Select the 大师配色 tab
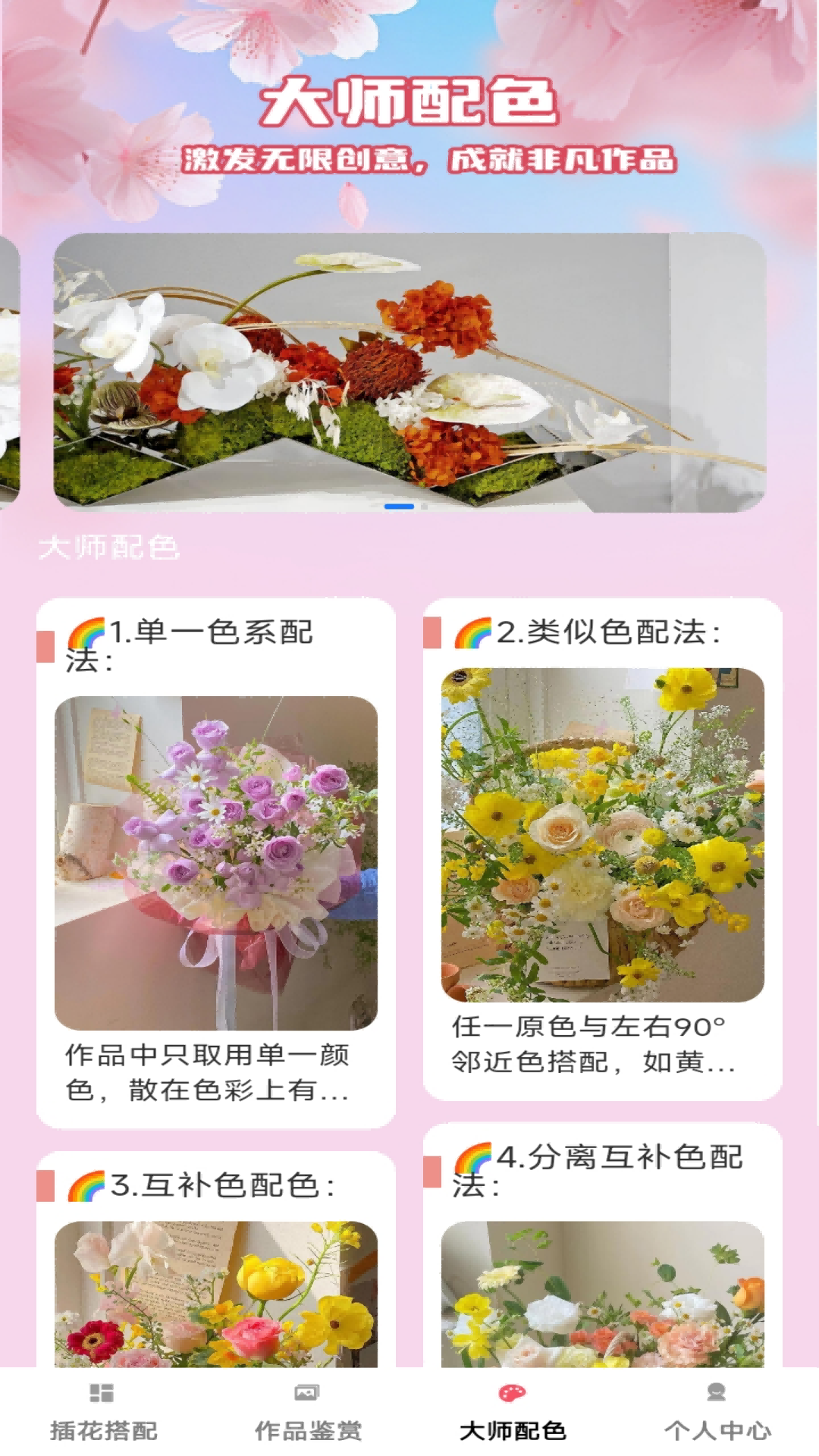Image resolution: width=819 pixels, height=1456 pixels. pyautogui.click(x=512, y=1413)
